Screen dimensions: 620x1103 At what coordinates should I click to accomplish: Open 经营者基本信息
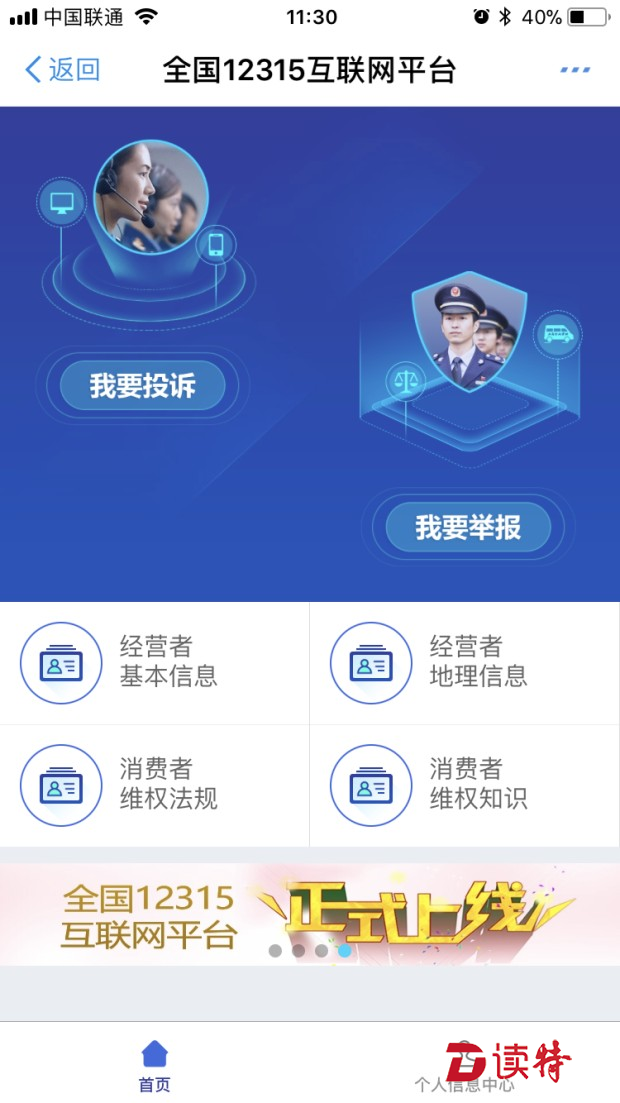click(x=155, y=662)
